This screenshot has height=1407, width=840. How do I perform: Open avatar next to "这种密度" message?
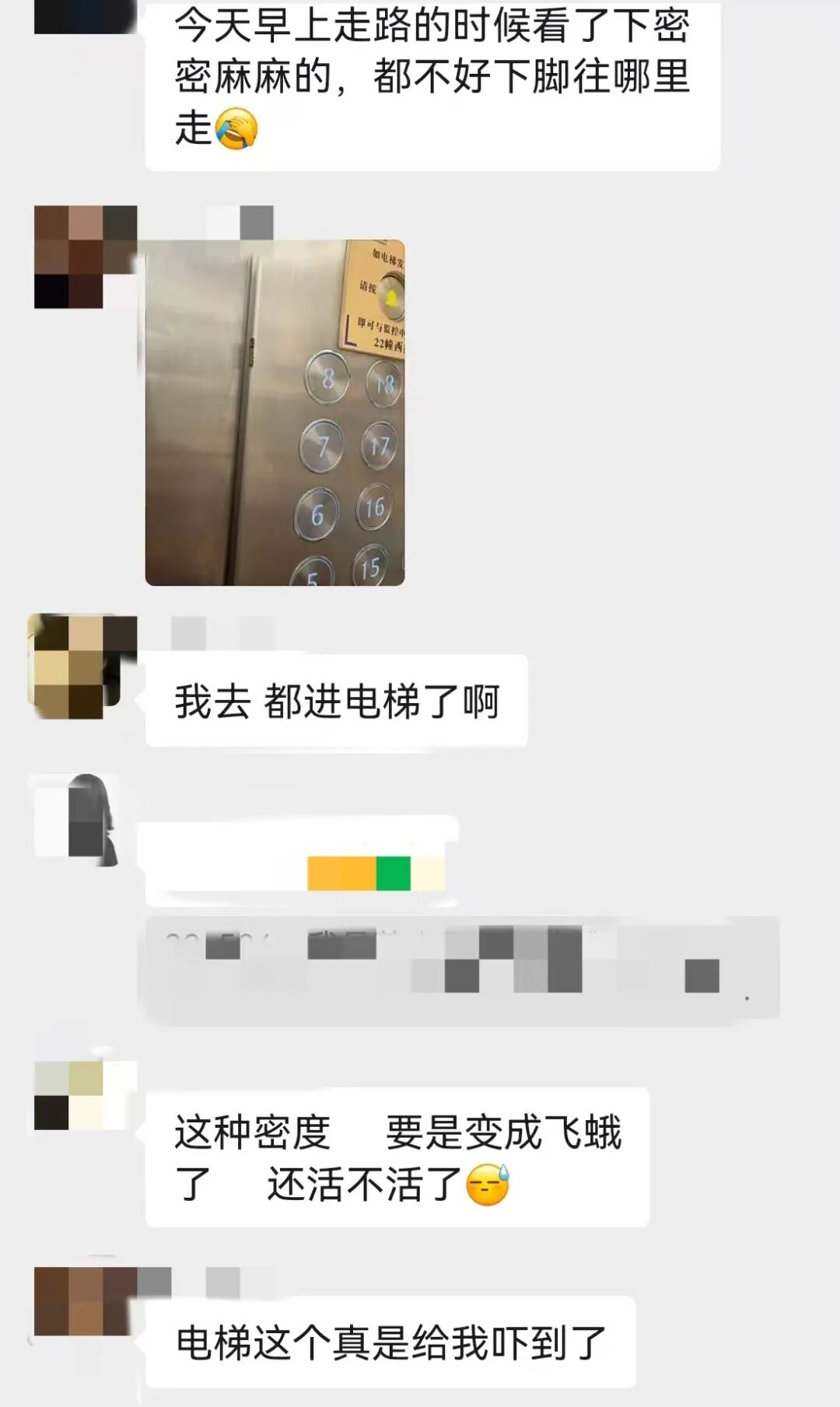point(86,1095)
